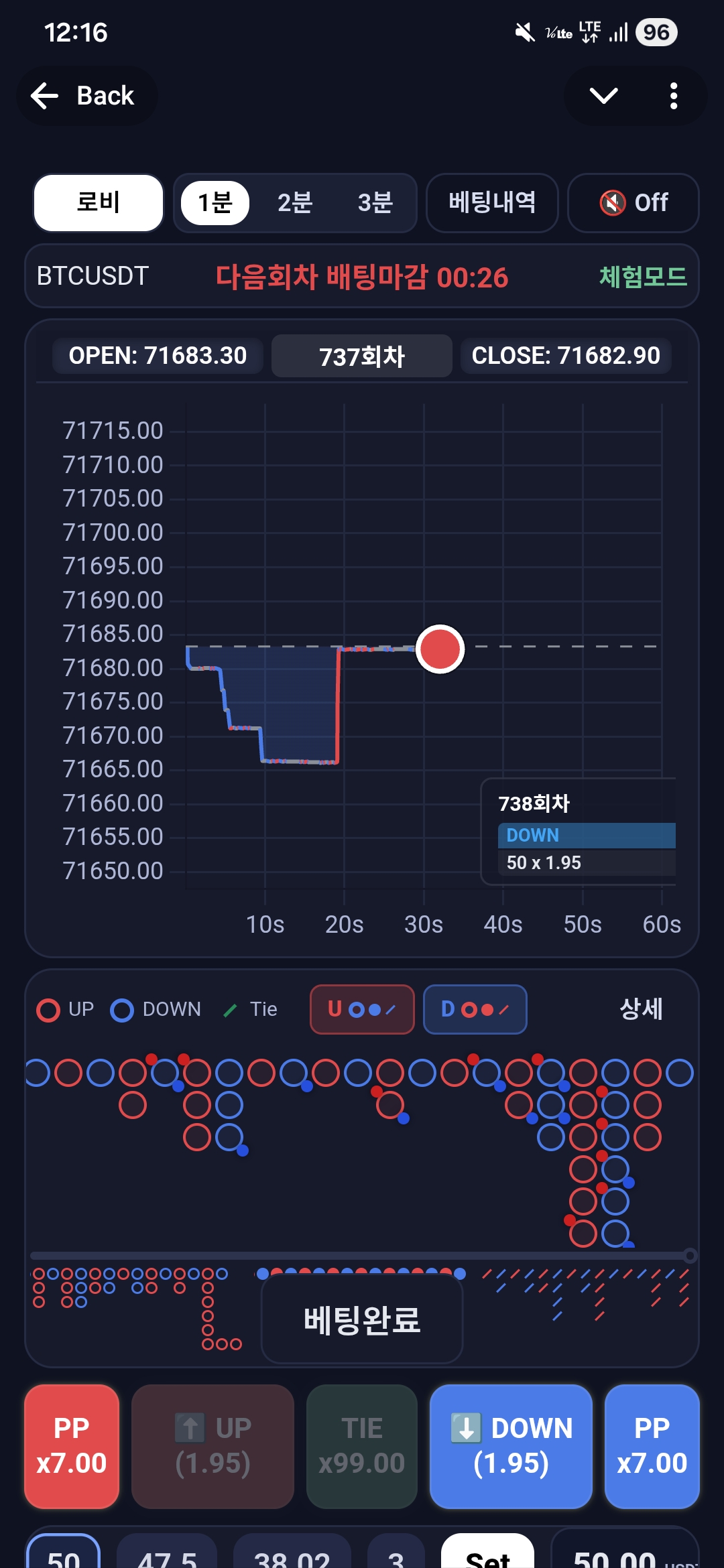The image size is (724, 1568).
Task: Tap the 베팅완료 bet complete button
Action: pos(362,1320)
